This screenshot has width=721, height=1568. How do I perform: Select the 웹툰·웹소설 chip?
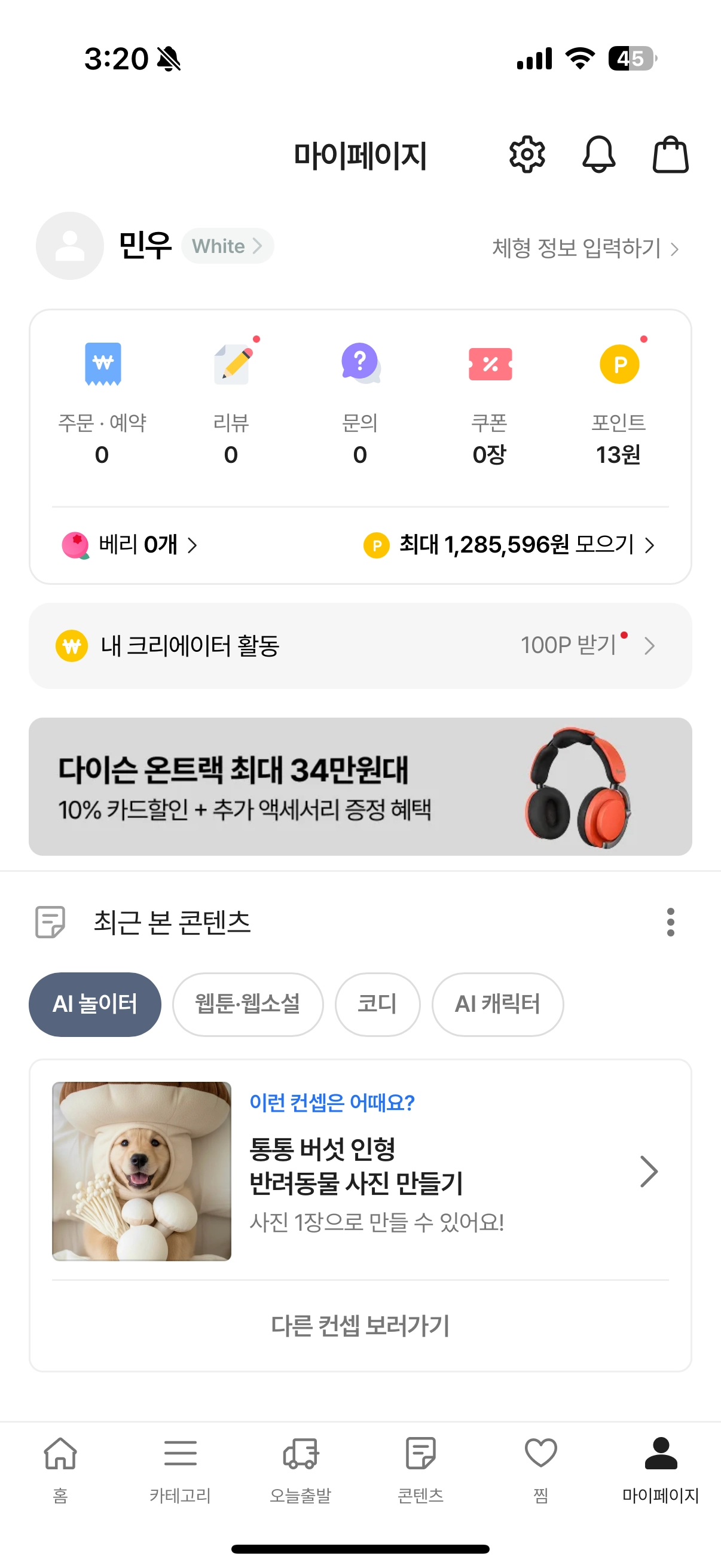click(248, 1004)
